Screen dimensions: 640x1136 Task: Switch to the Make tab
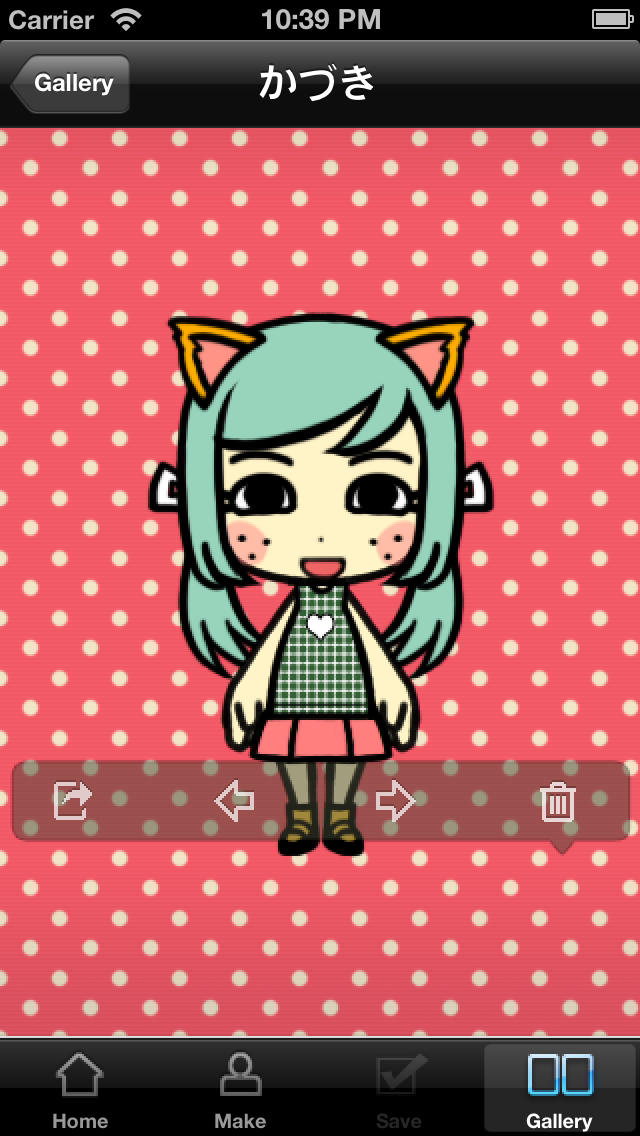[x=239, y=1090]
